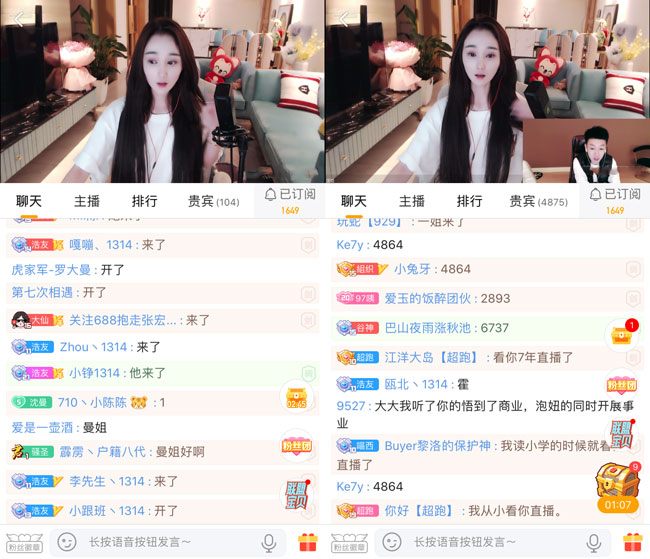Open user 巴山夜雨涨秋池 from the chat
650x559 pixels.
(427, 328)
